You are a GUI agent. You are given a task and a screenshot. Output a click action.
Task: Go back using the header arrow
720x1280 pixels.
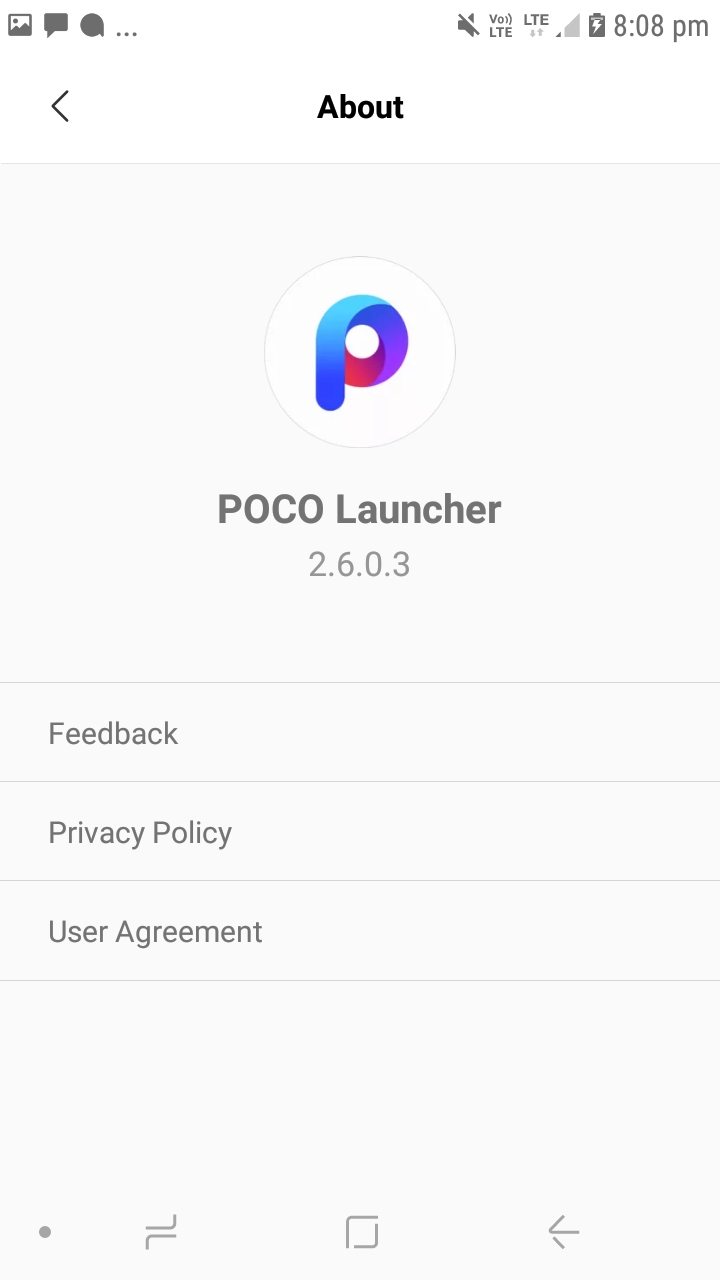(x=60, y=106)
